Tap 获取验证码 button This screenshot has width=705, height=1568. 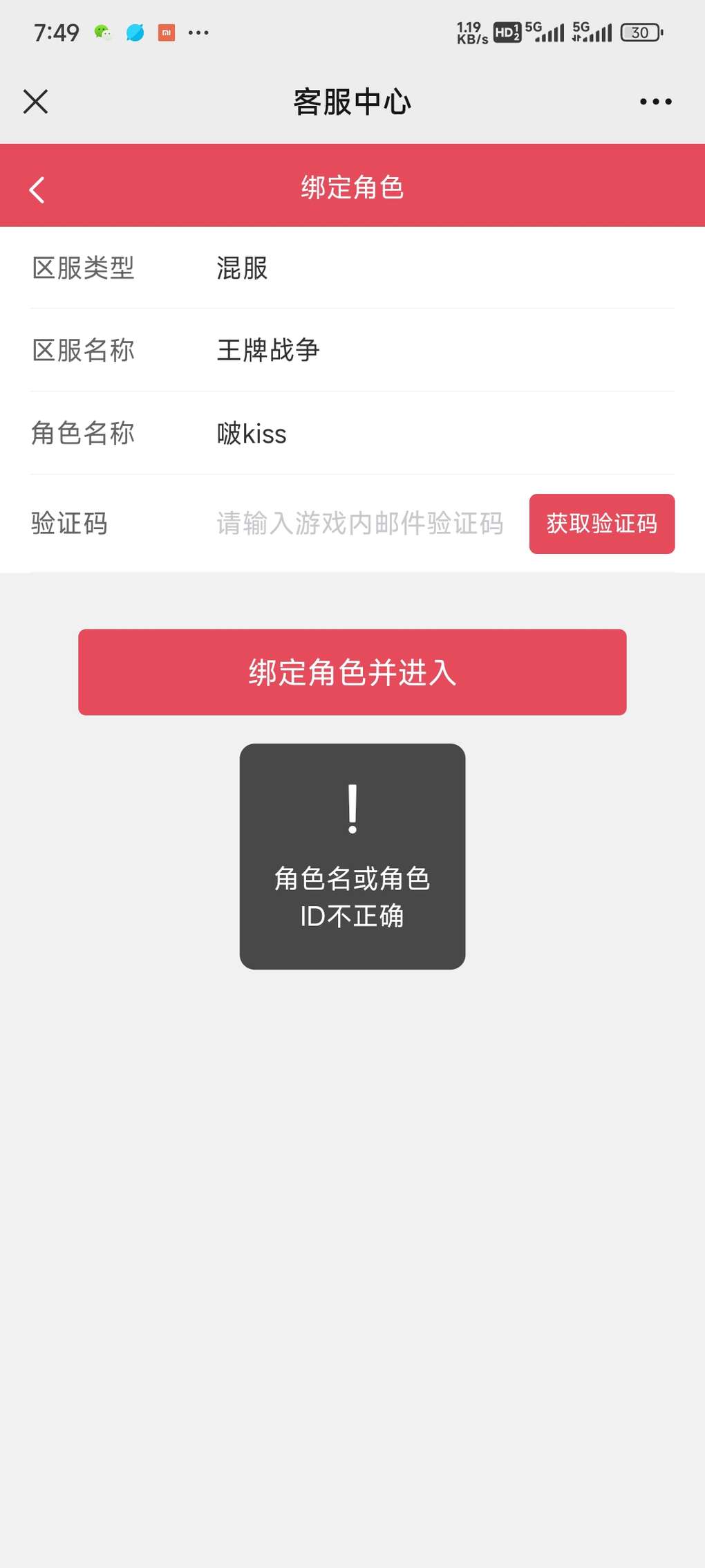point(602,524)
